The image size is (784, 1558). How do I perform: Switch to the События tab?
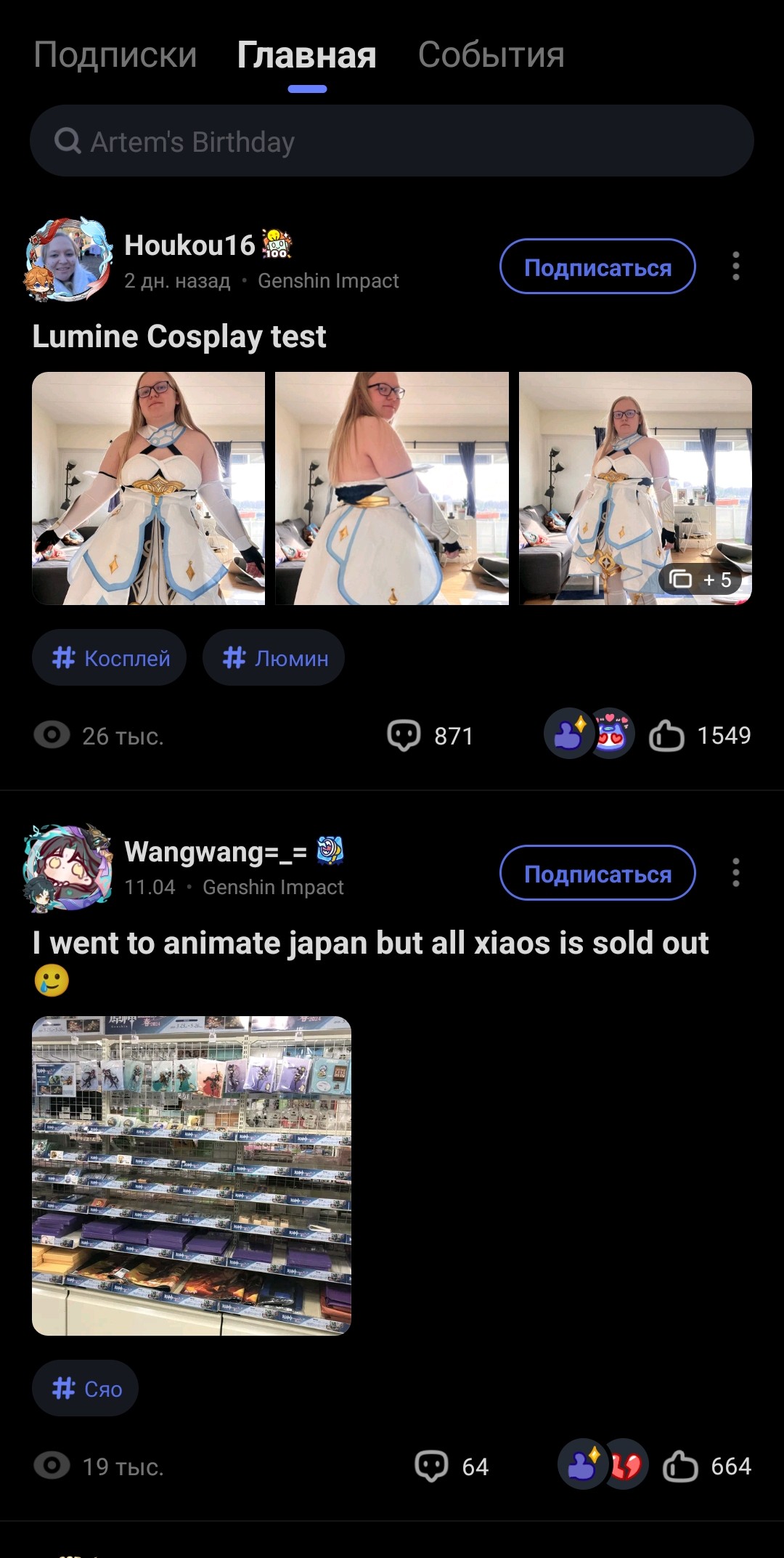[x=491, y=55]
